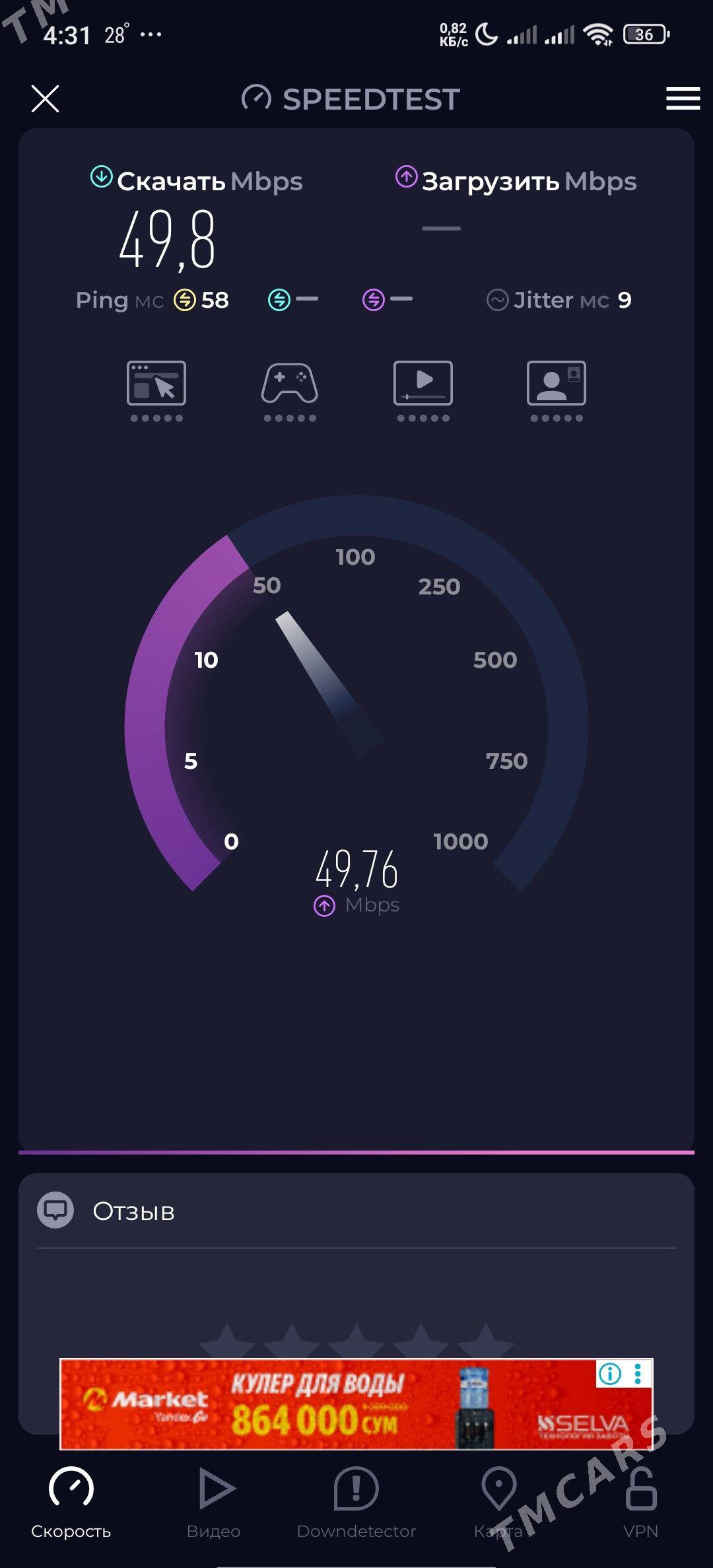
Task: Open the Downdetector tab
Action: point(356,1500)
